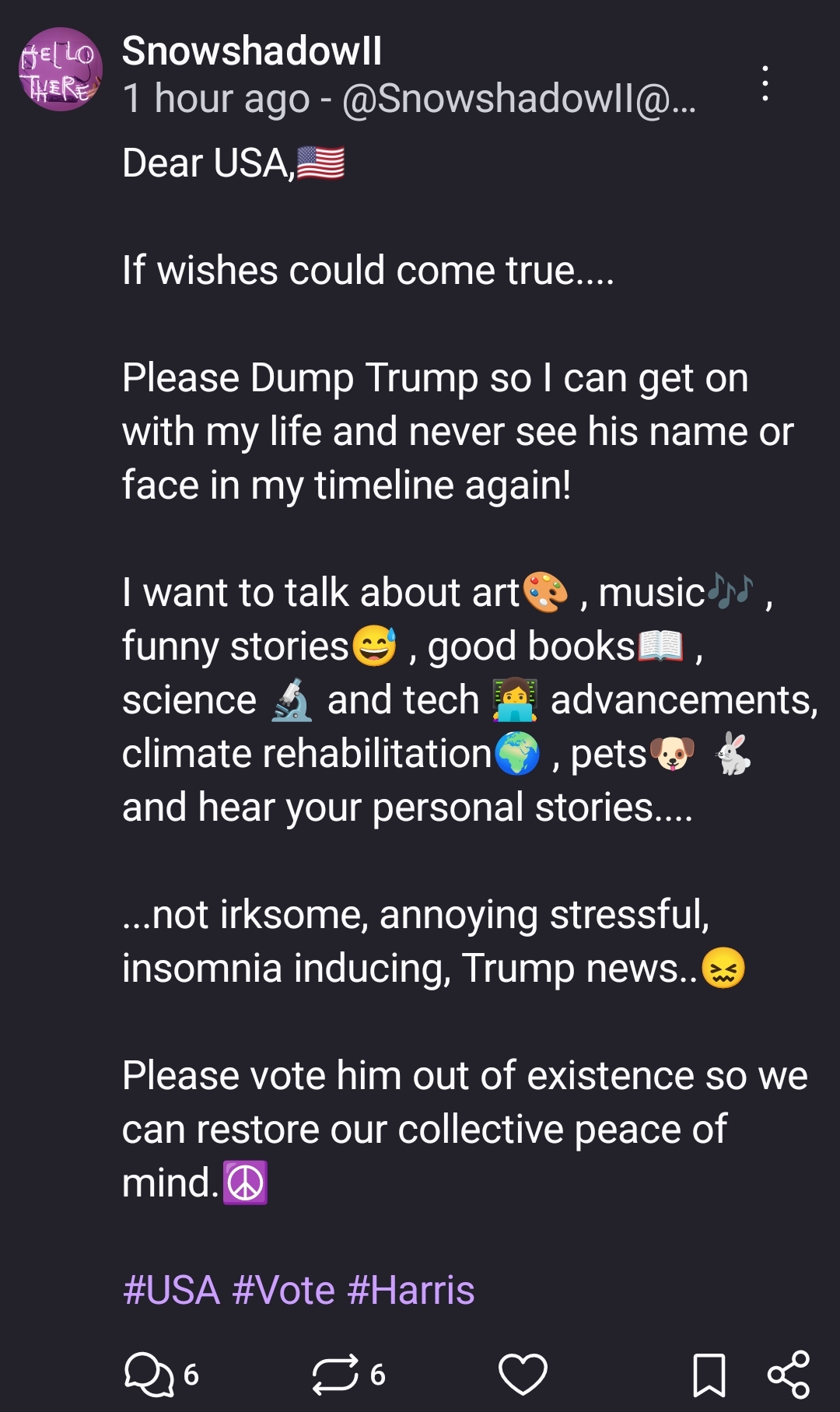Screen dimensions: 840x1412
Task: Open the post's overflow menu
Action: coord(765,83)
